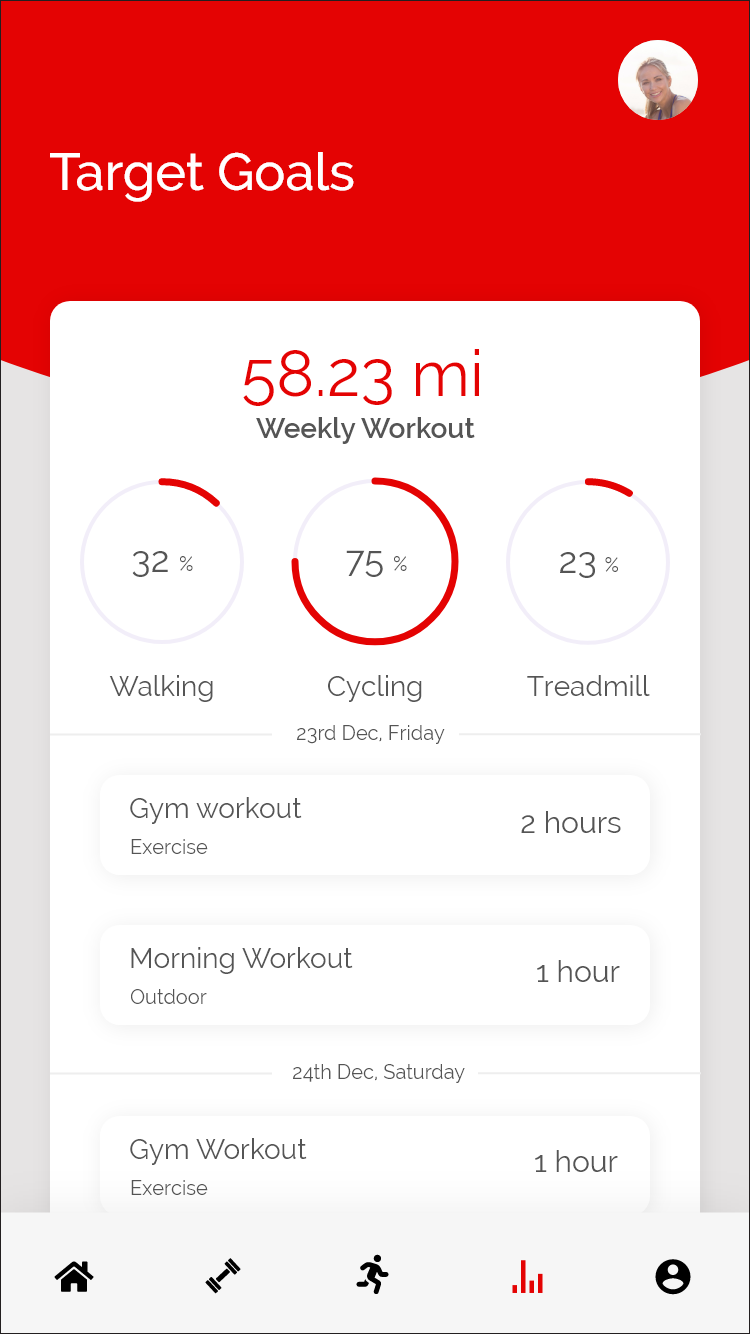Screen dimensions: 750x1334
Task: Open the account profile tab
Action: (x=673, y=1276)
